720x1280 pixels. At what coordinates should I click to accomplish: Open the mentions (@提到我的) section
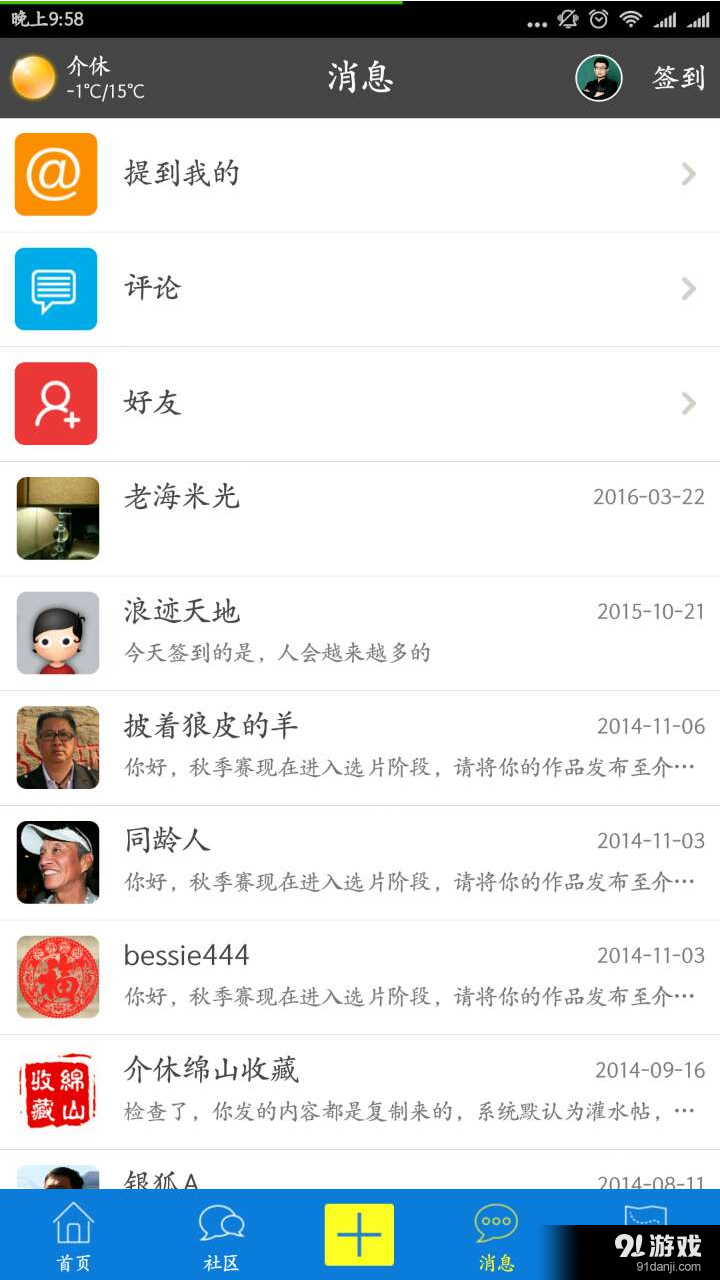(56, 174)
